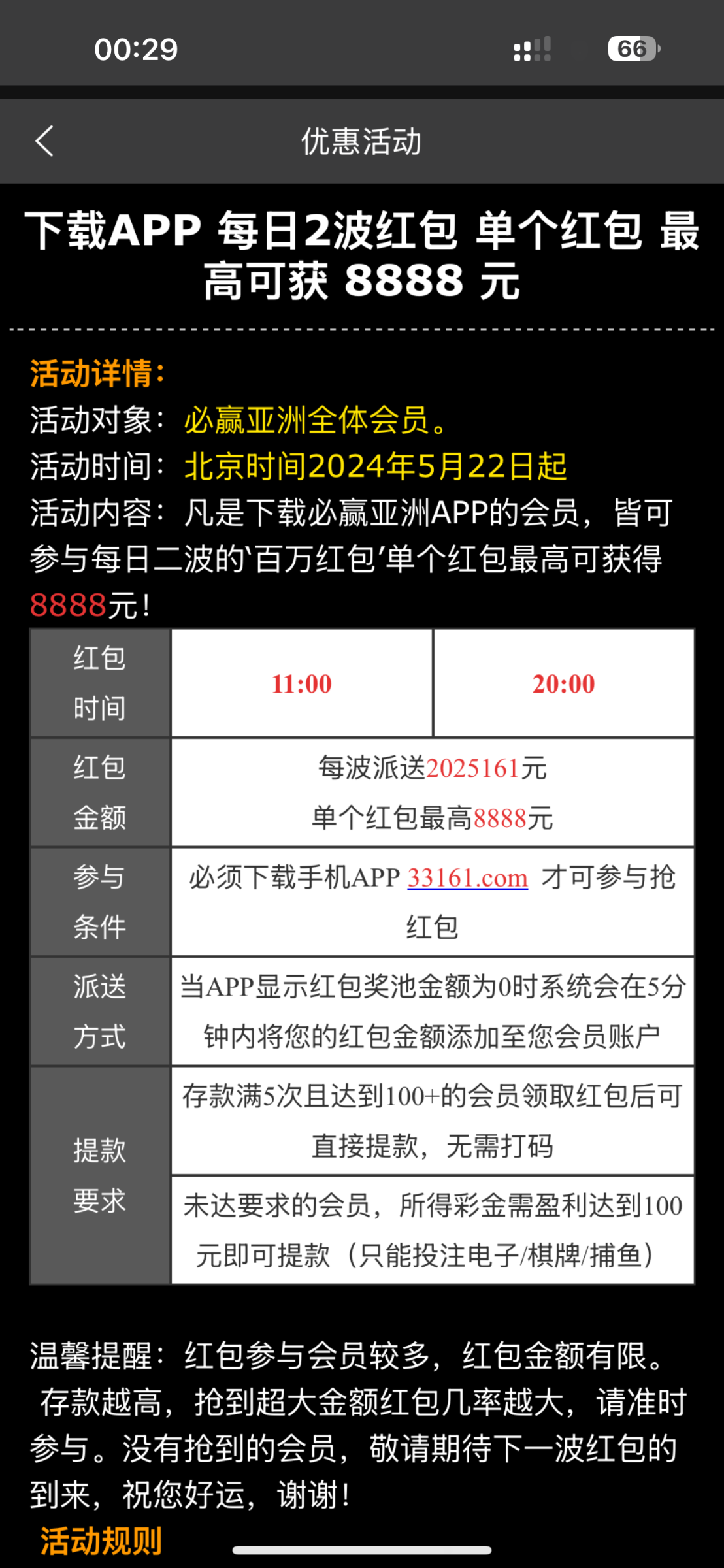Tap the 优惠活动 title in the header
The image size is (724, 1568).
click(x=361, y=142)
